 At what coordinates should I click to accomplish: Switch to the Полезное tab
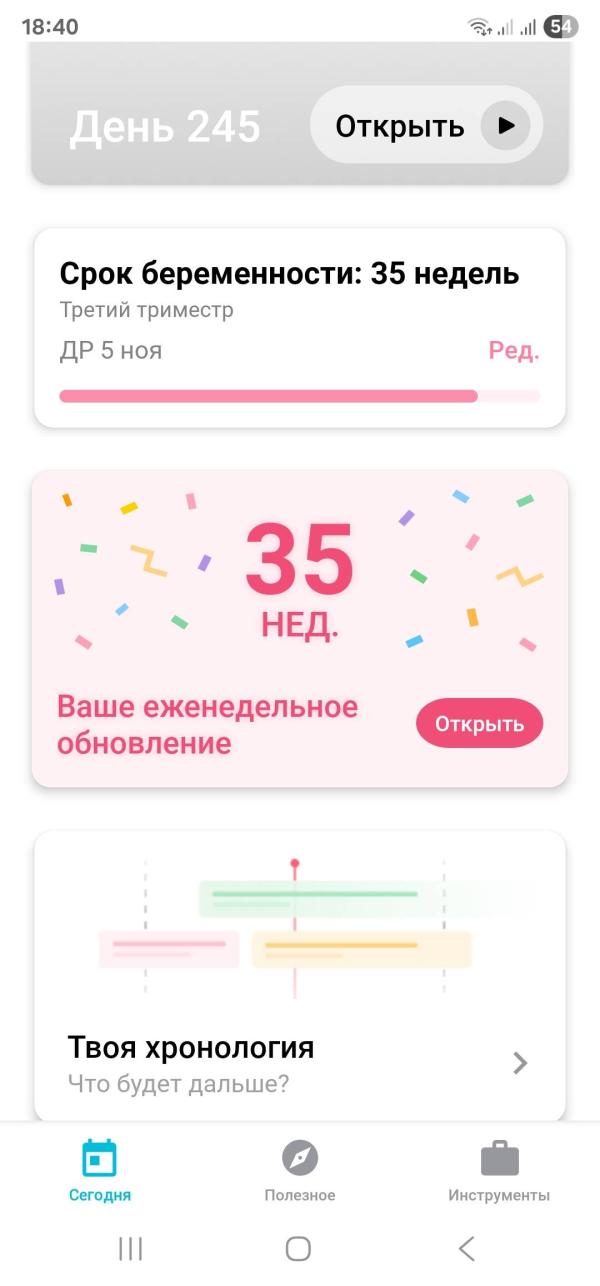pyautogui.click(x=300, y=1172)
